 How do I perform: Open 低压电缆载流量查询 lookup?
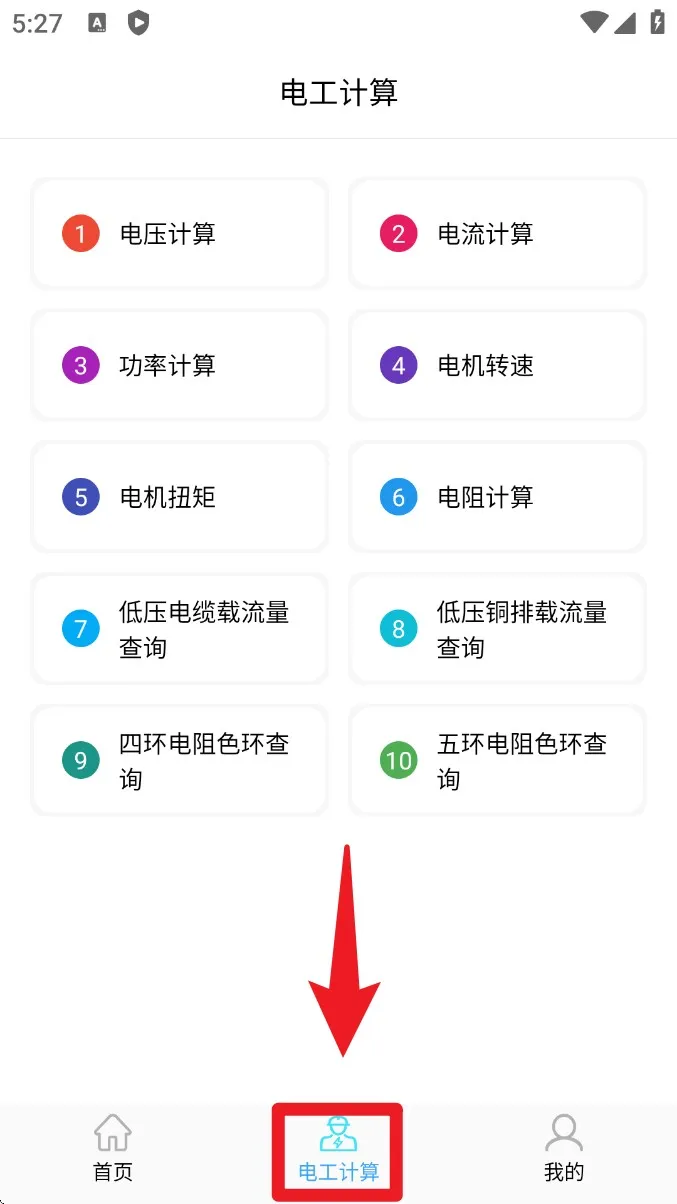click(x=180, y=629)
